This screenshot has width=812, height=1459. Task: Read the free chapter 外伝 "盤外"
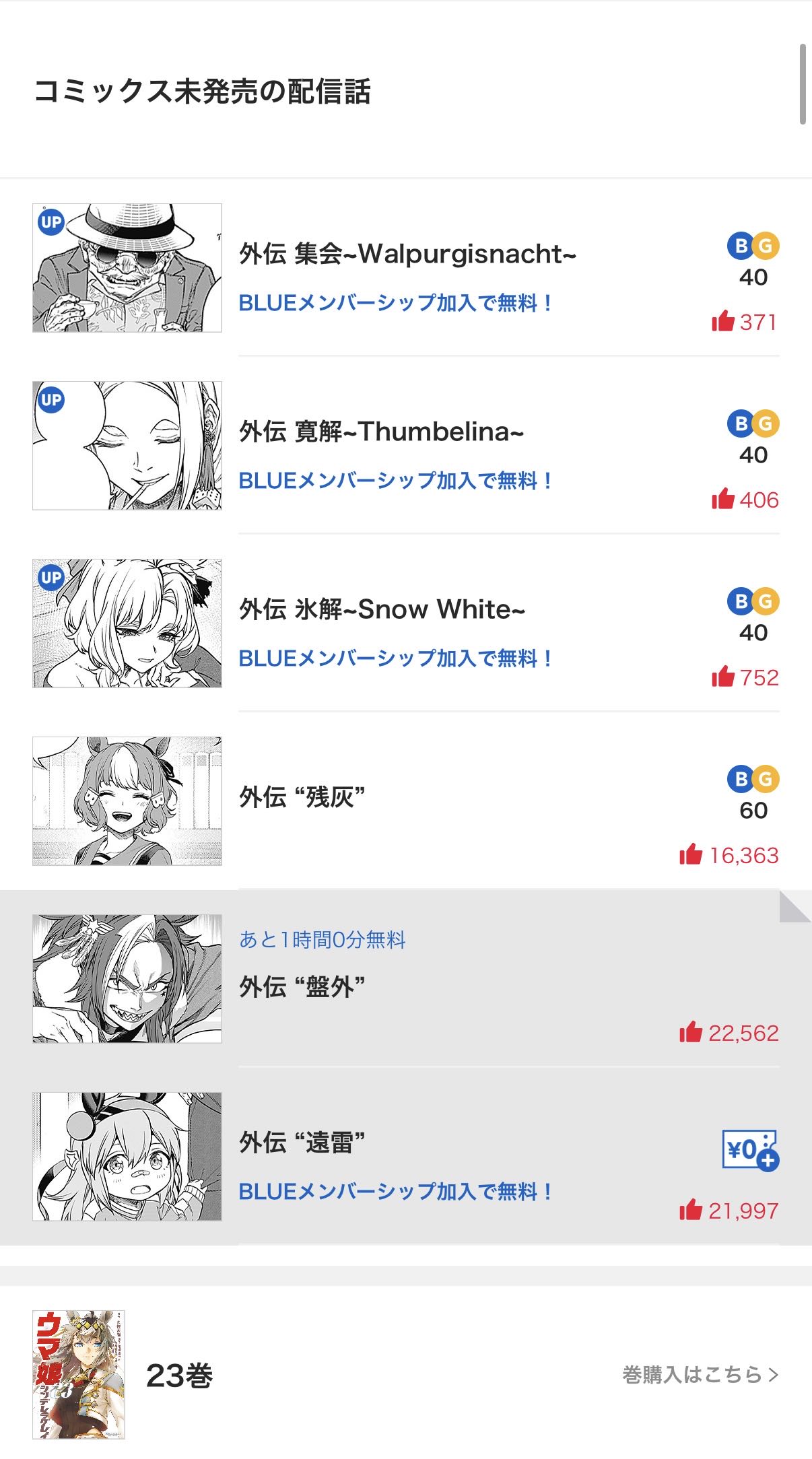(x=302, y=987)
